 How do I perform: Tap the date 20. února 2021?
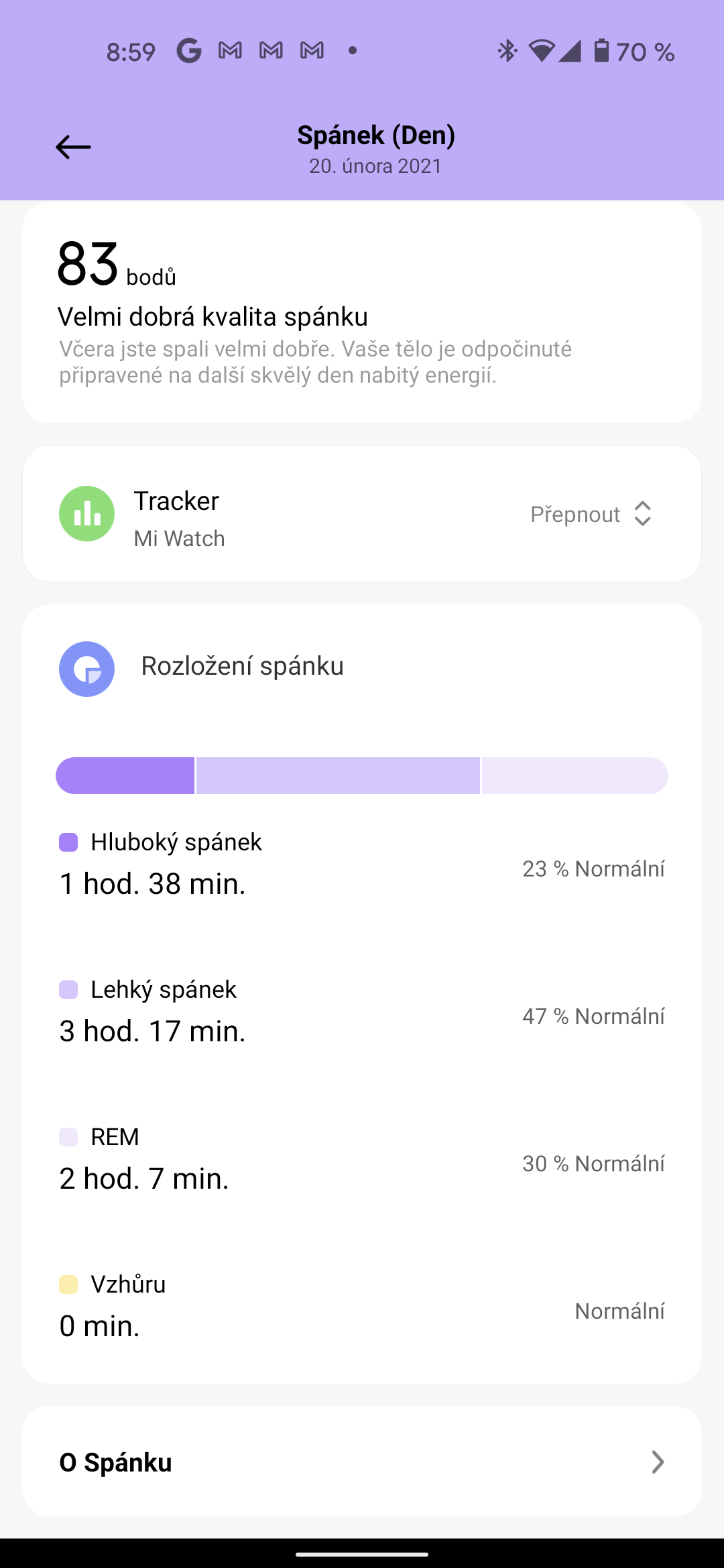point(375,166)
